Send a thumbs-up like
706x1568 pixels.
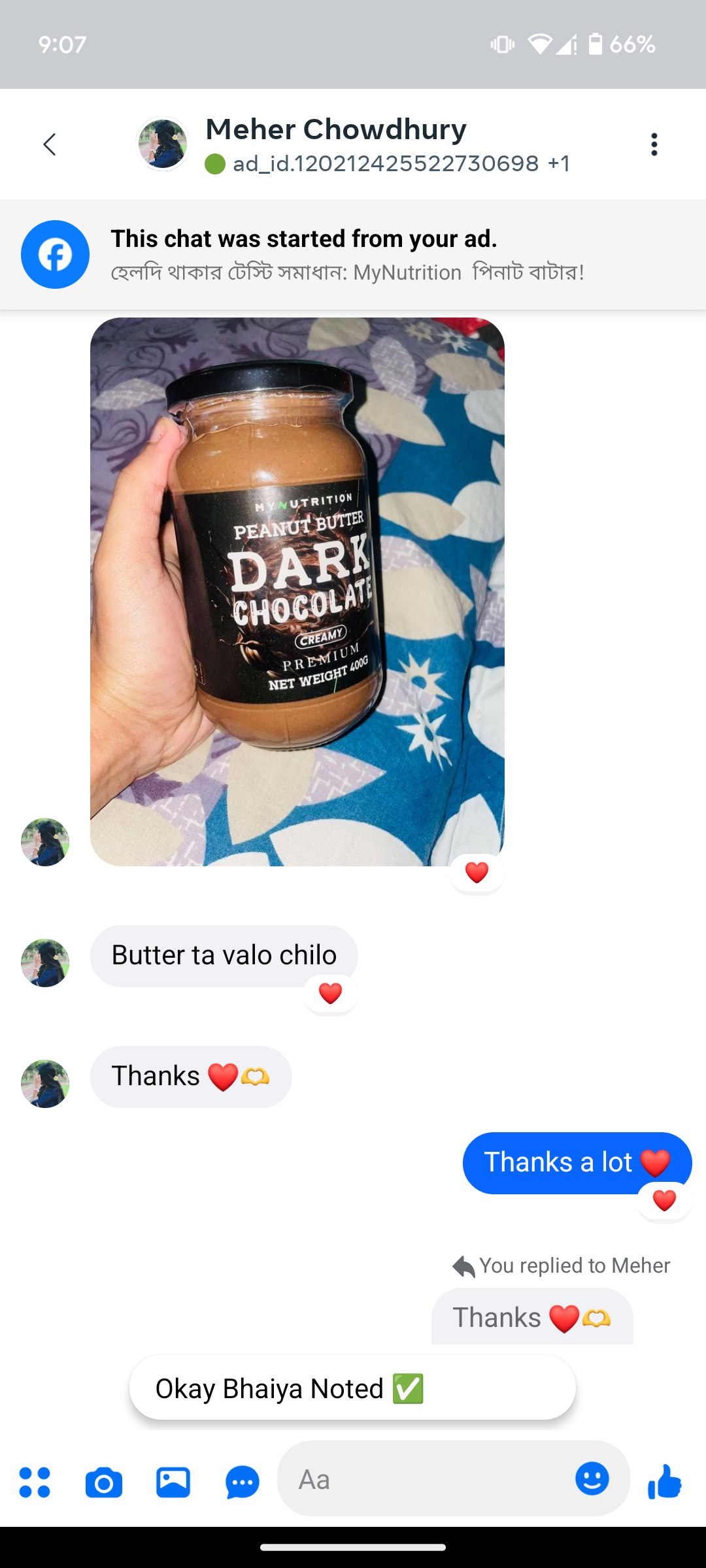click(x=665, y=1480)
